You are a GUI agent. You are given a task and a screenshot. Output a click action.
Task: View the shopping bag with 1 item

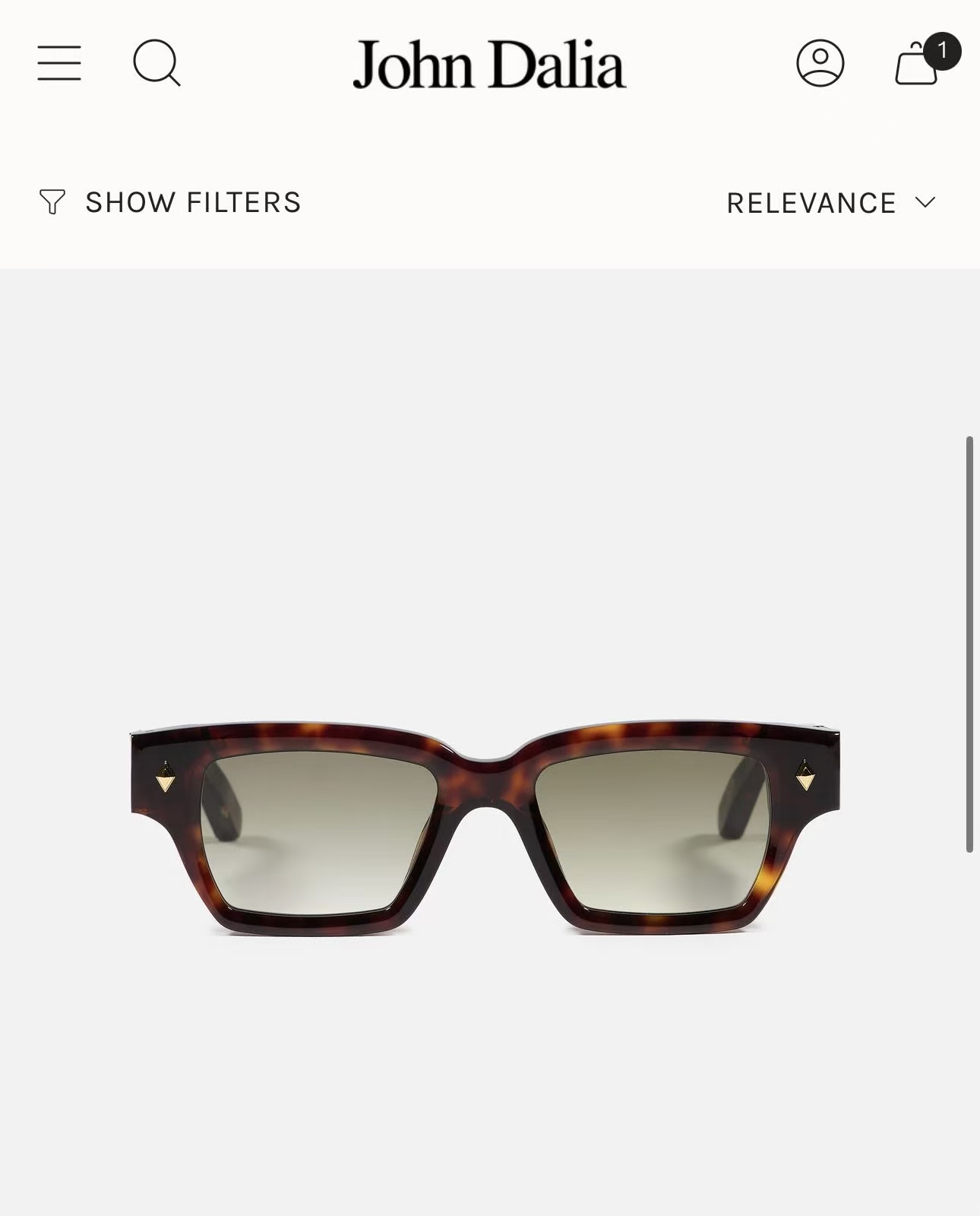tap(918, 63)
